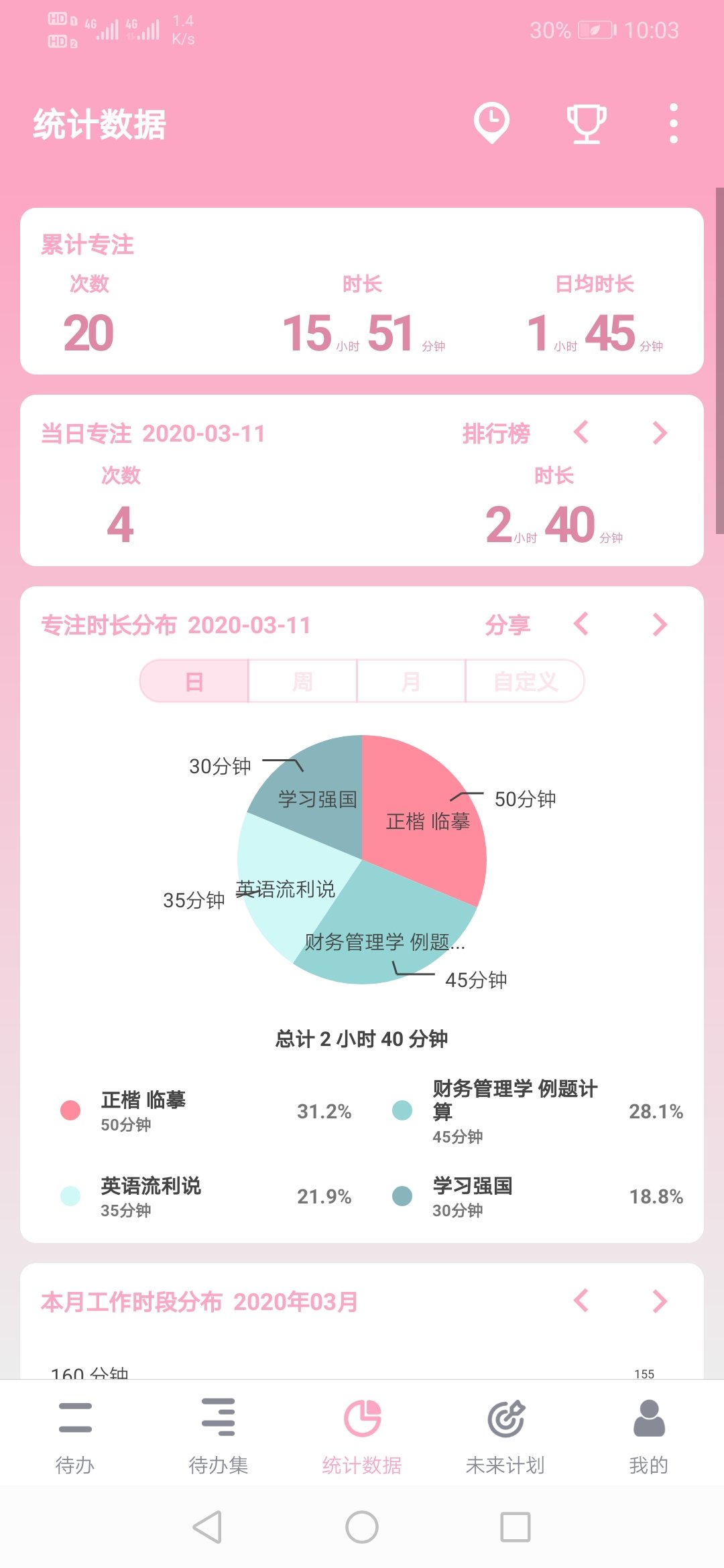This screenshot has width=724, height=1568.
Task: Share the 专注时长分布 chart
Action: click(x=507, y=625)
